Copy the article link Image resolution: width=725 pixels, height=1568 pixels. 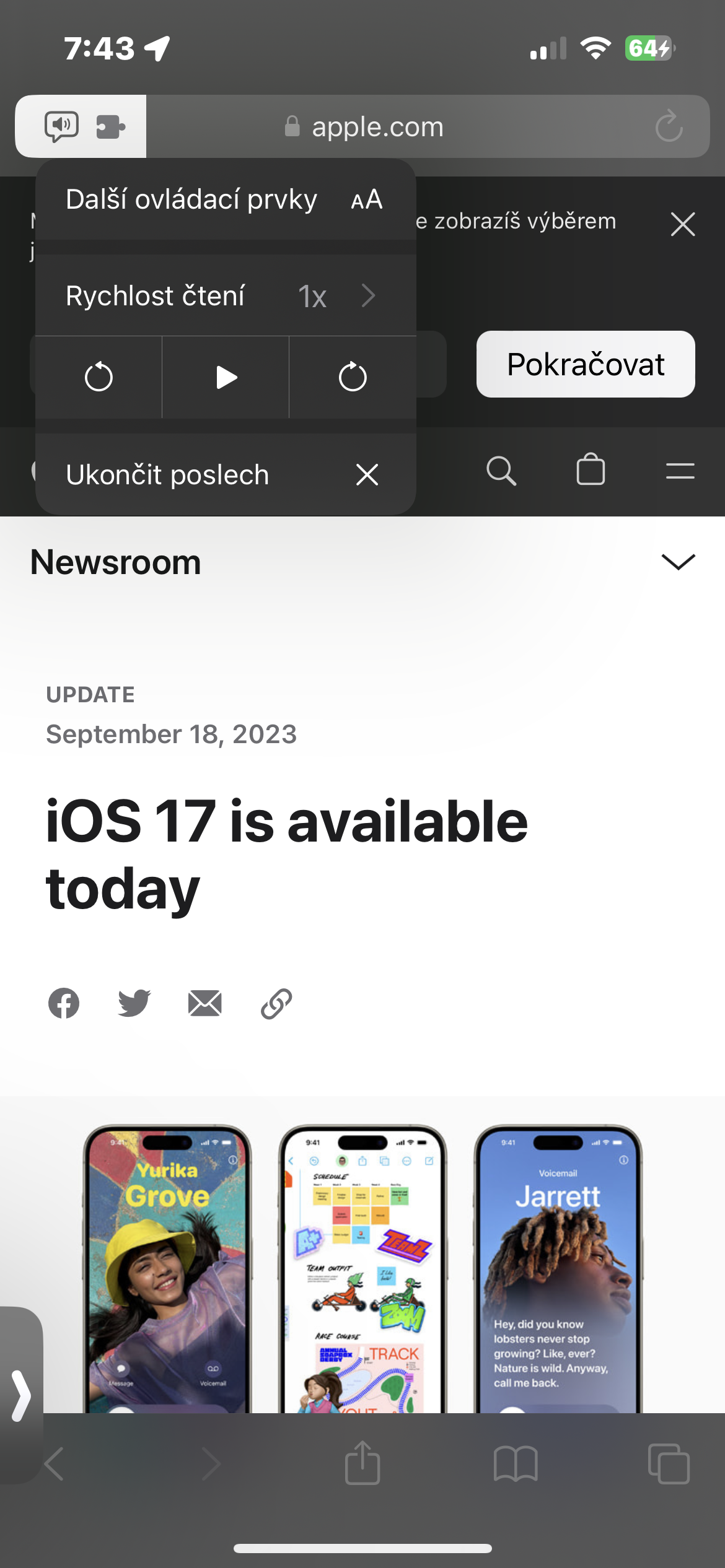click(276, 1003)
